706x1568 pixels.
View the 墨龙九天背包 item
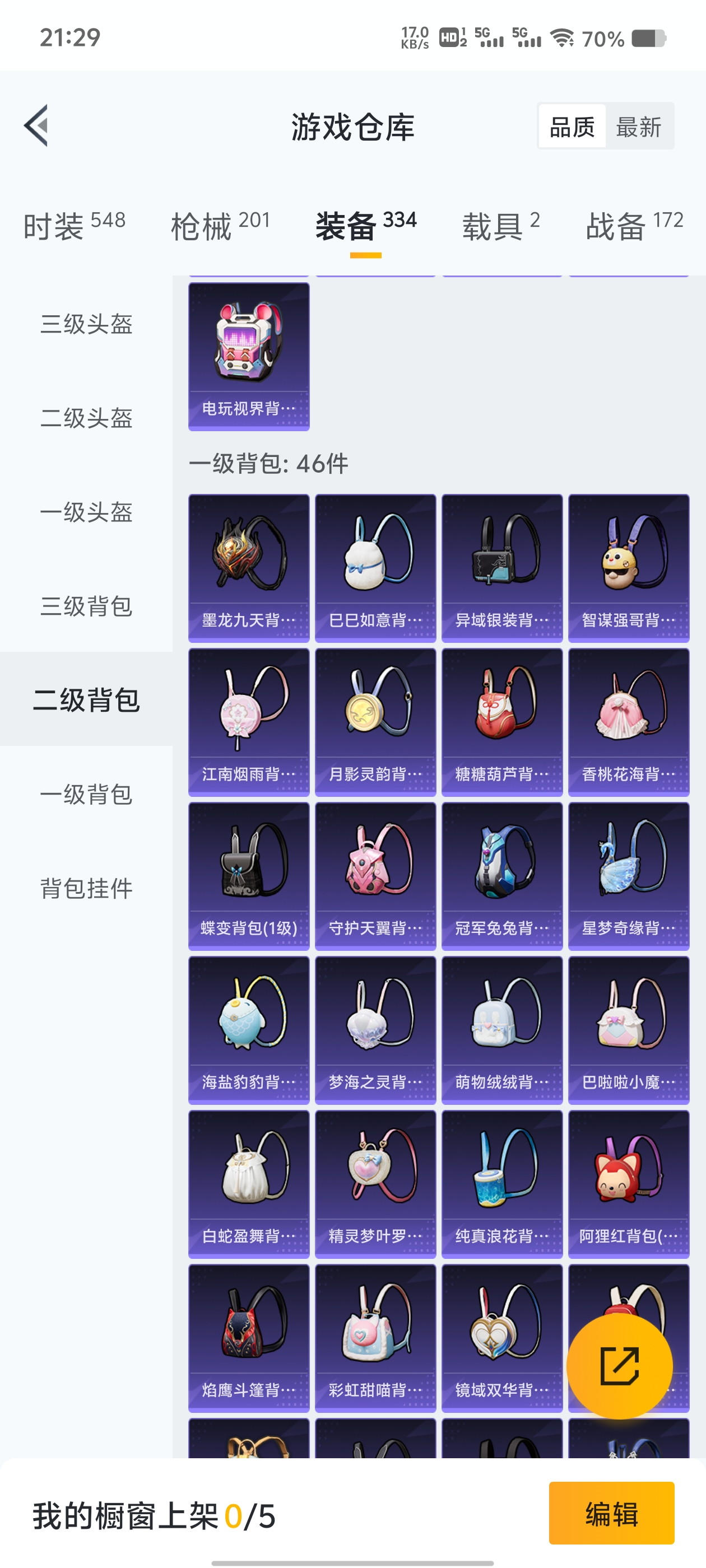(249, 567)
